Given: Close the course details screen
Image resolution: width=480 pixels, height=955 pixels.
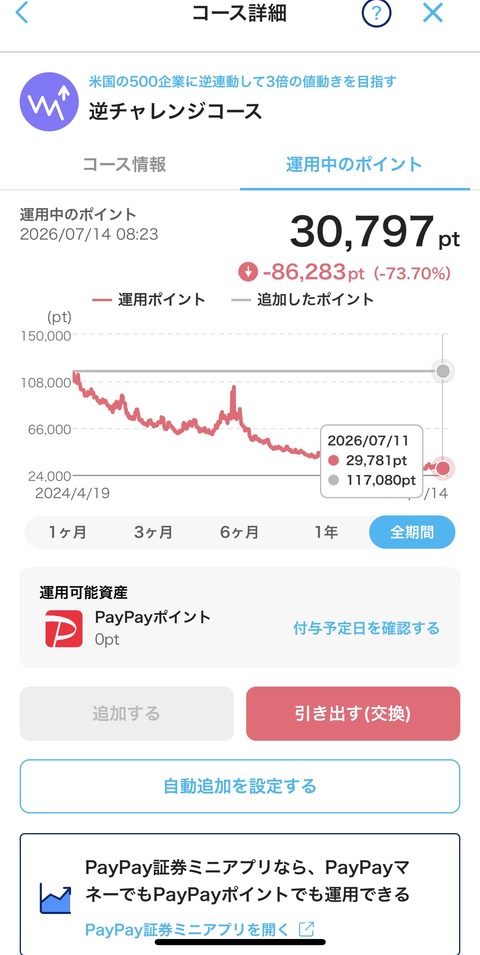Looking at the screenshot, I should pos(432,12).
